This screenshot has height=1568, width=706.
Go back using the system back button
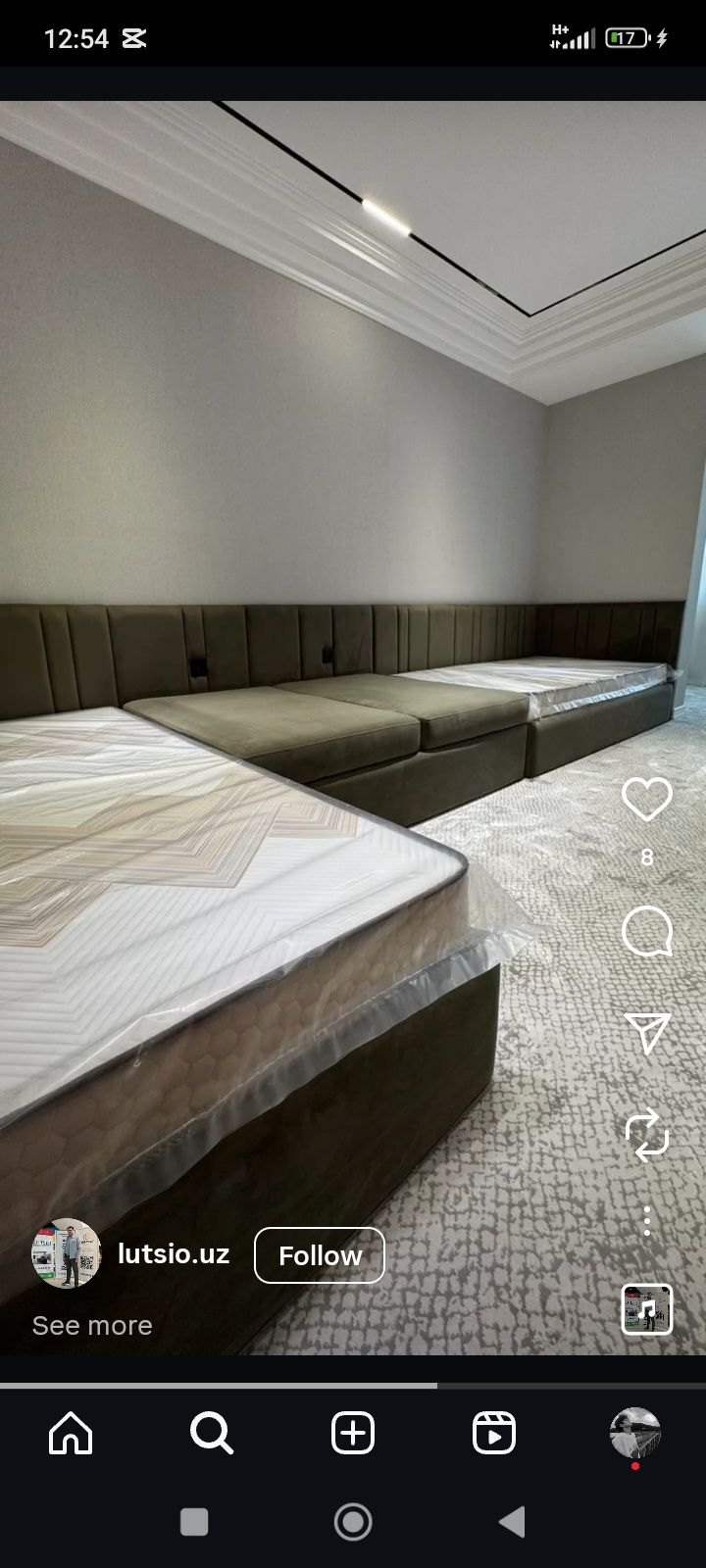pyautogui.click(x=512, y=1522)
